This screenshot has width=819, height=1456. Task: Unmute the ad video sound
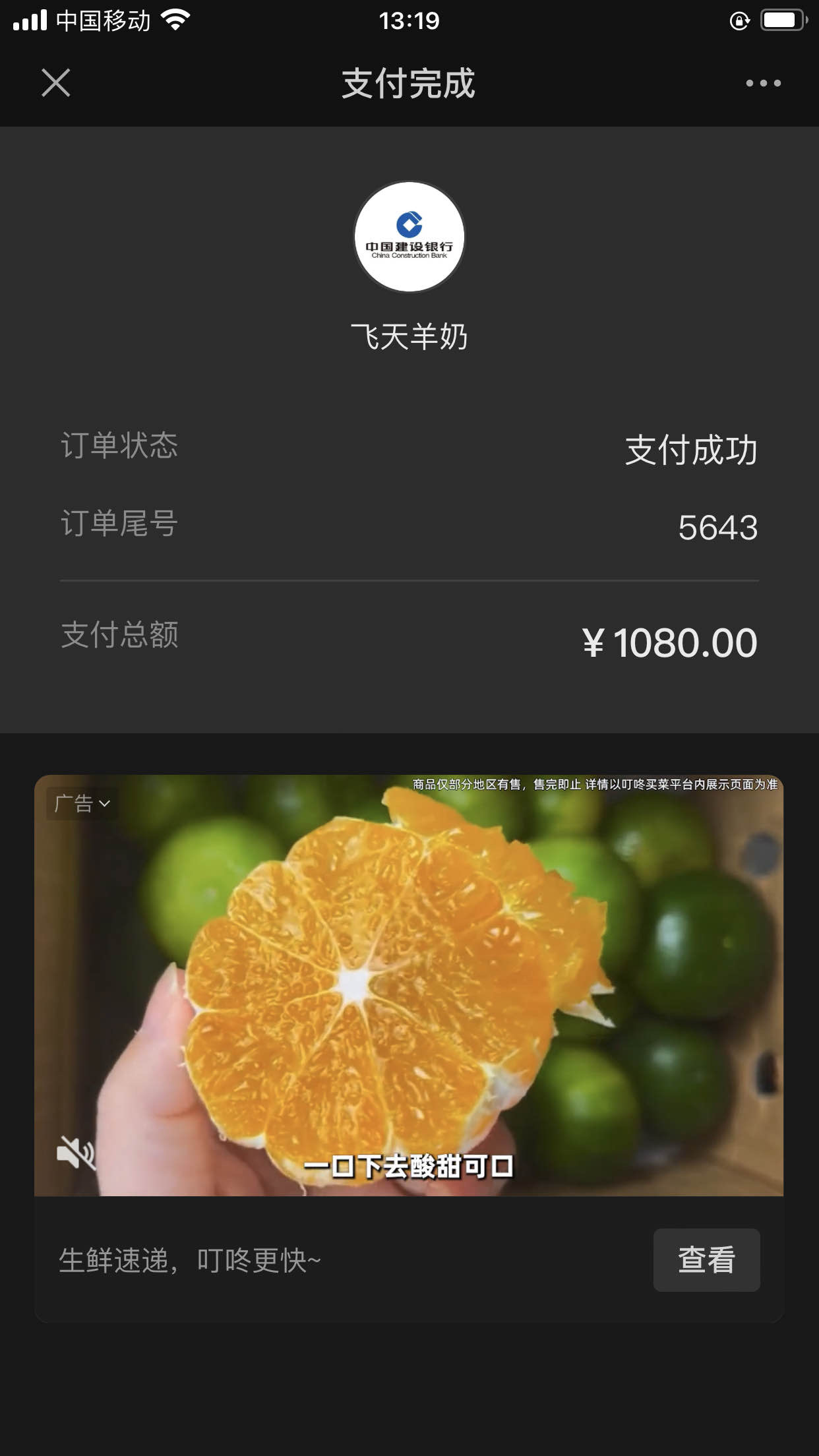[75, 1152]
